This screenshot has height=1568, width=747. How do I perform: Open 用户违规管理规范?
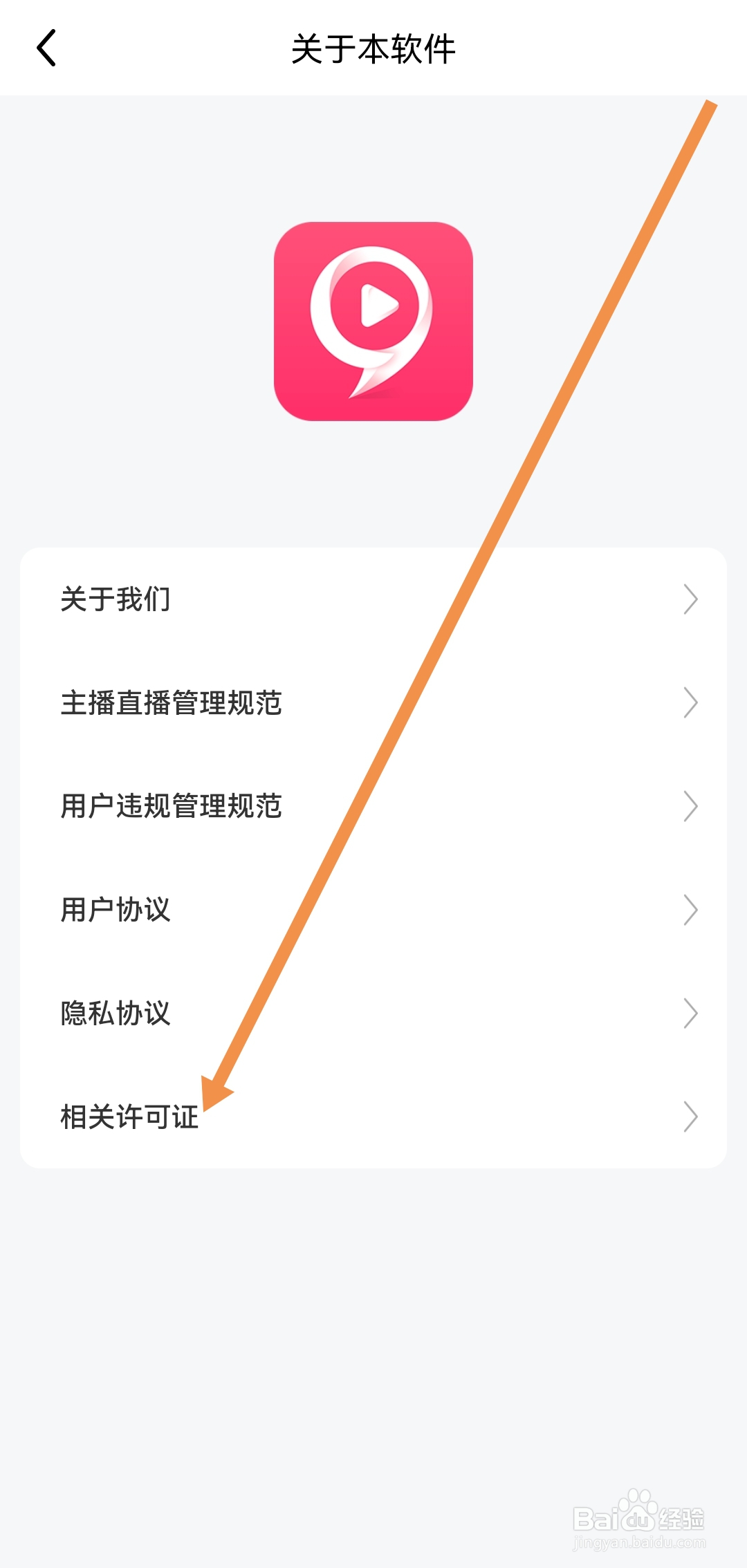(x=171, y=806)
